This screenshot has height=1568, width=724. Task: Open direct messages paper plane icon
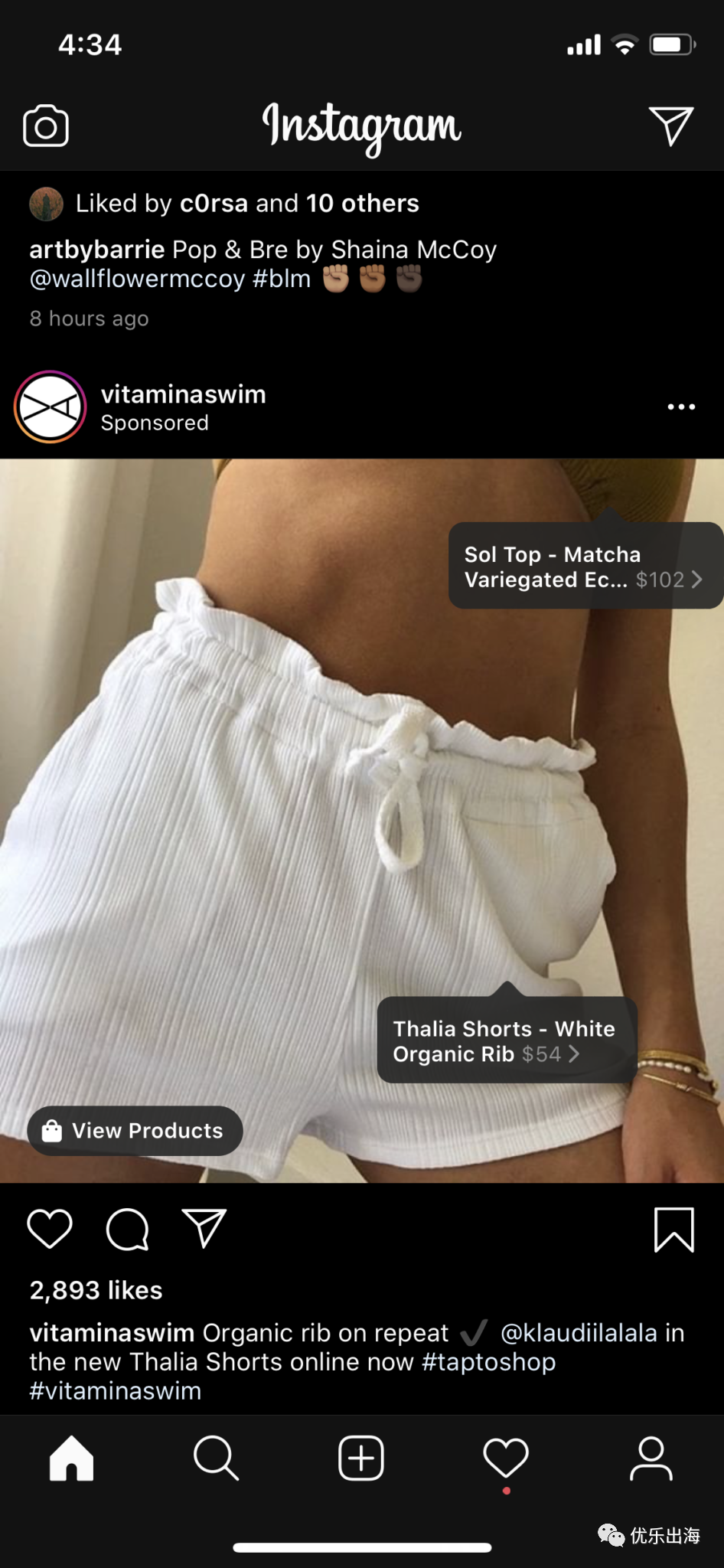tap(670, 126)
